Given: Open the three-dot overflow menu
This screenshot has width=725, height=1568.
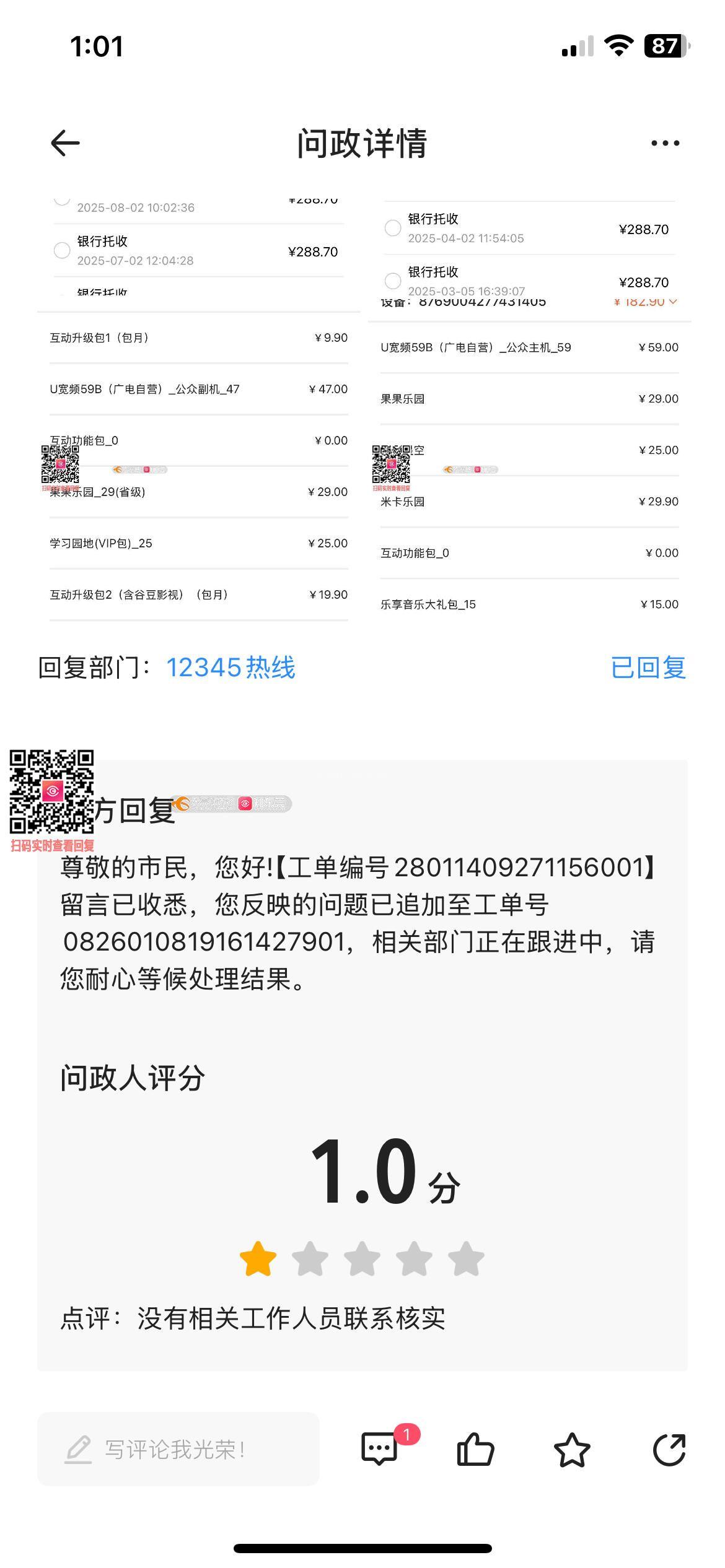Looking at the screenshot, I should click(x=665, y=143).
